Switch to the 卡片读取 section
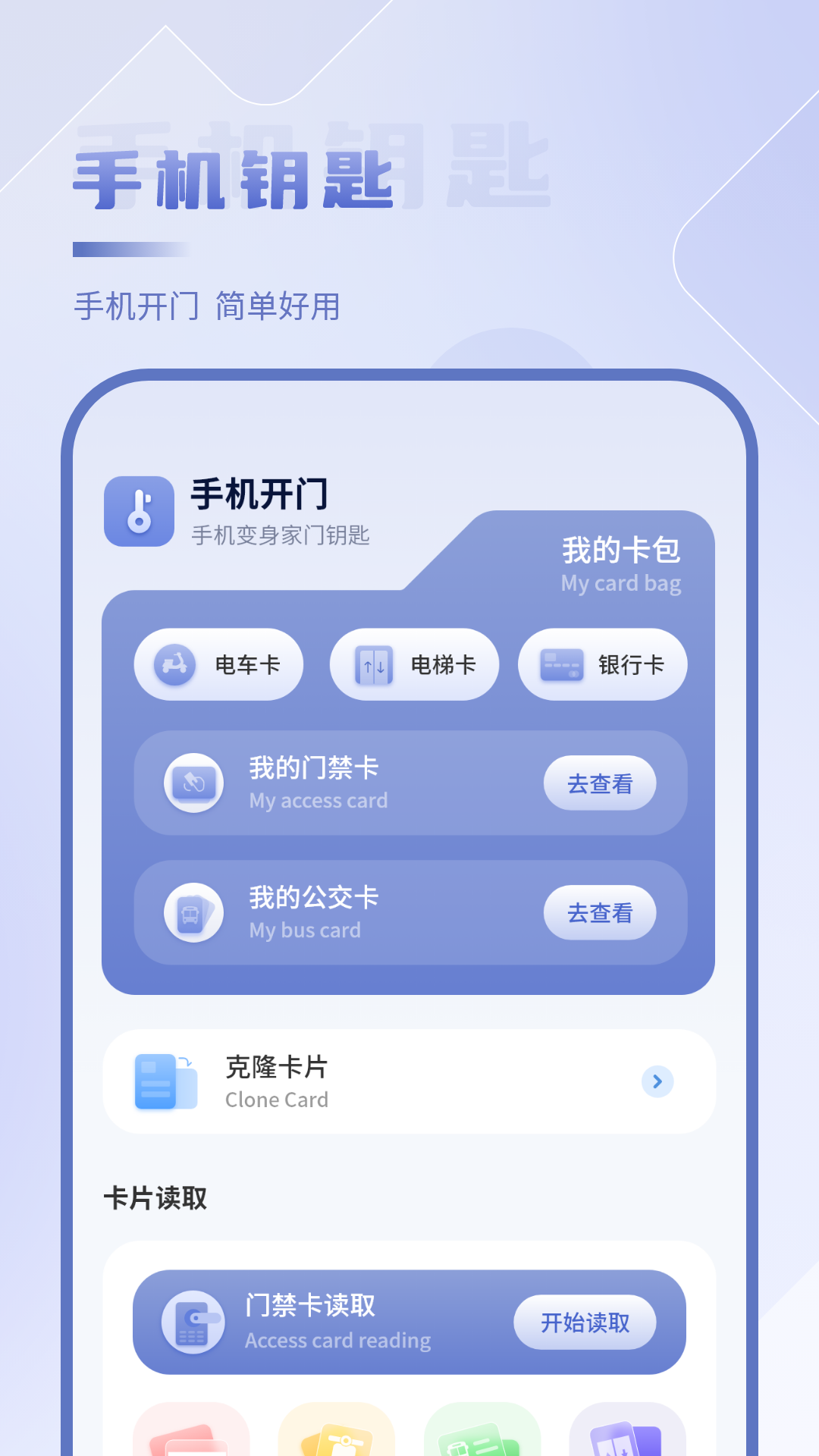Image resolution: width=819 pixels, height=1456 pixels. pyautogui.click(x=155, y=1198)
